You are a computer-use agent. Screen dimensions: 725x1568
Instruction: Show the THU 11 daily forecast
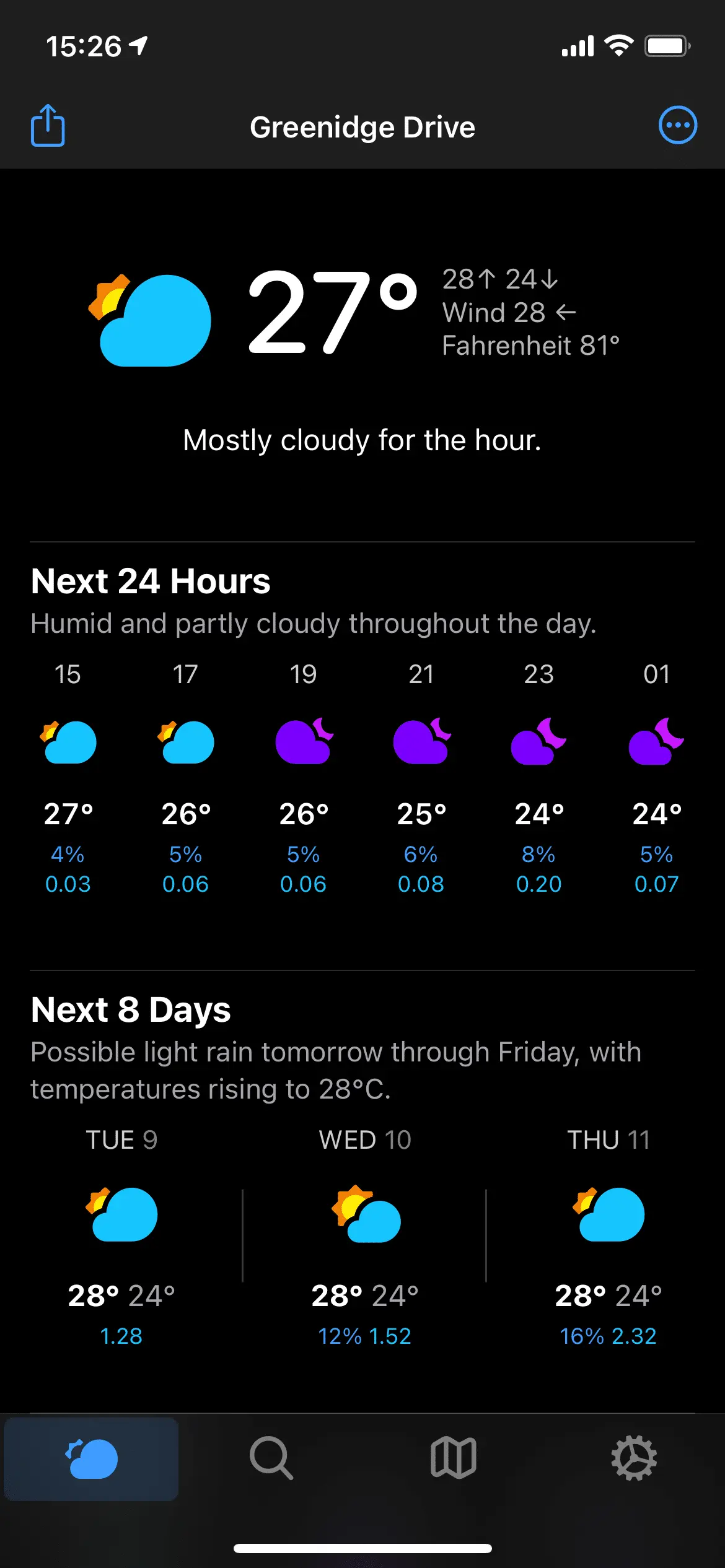pyautogui.click(x=609, y=1235)
